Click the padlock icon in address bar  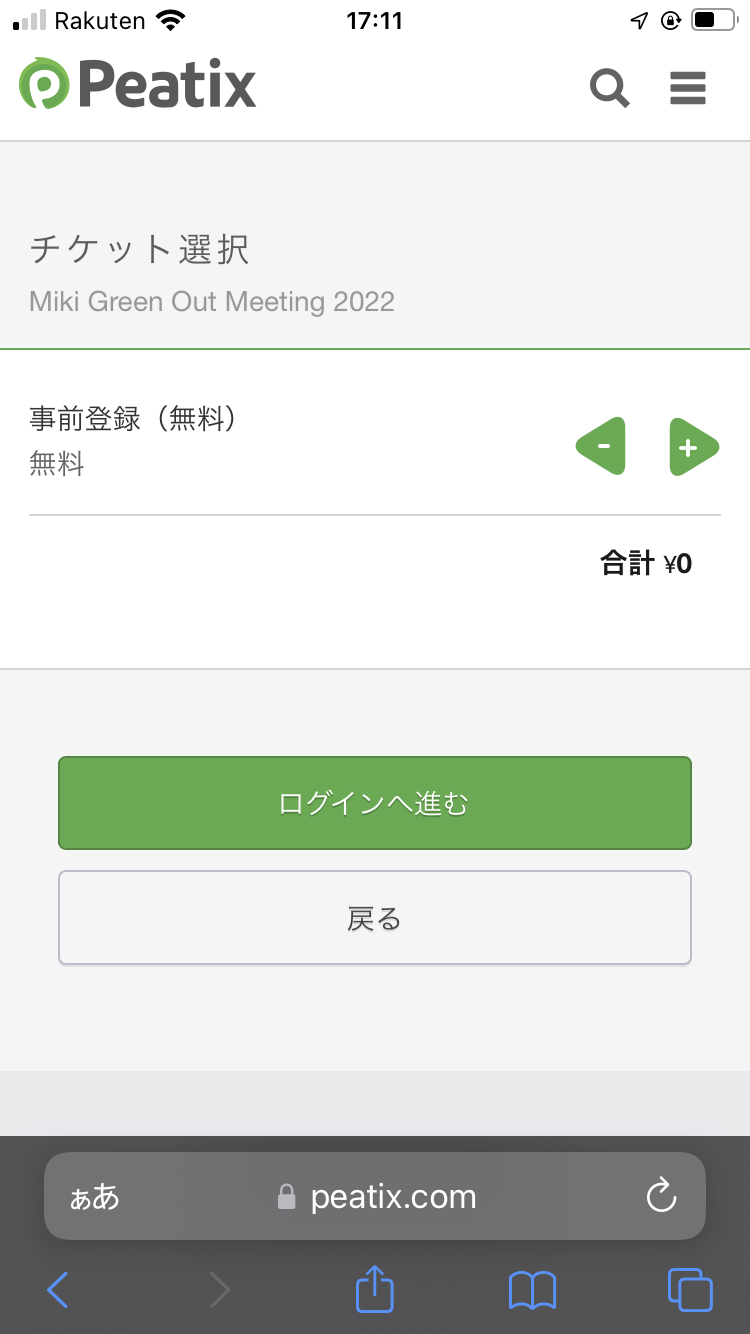[x=287, y=1196]
